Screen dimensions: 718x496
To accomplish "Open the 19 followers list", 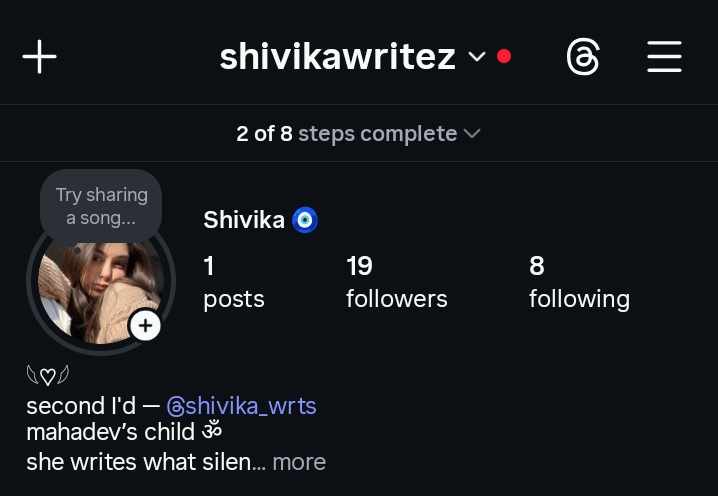I will tap(396, 282).
